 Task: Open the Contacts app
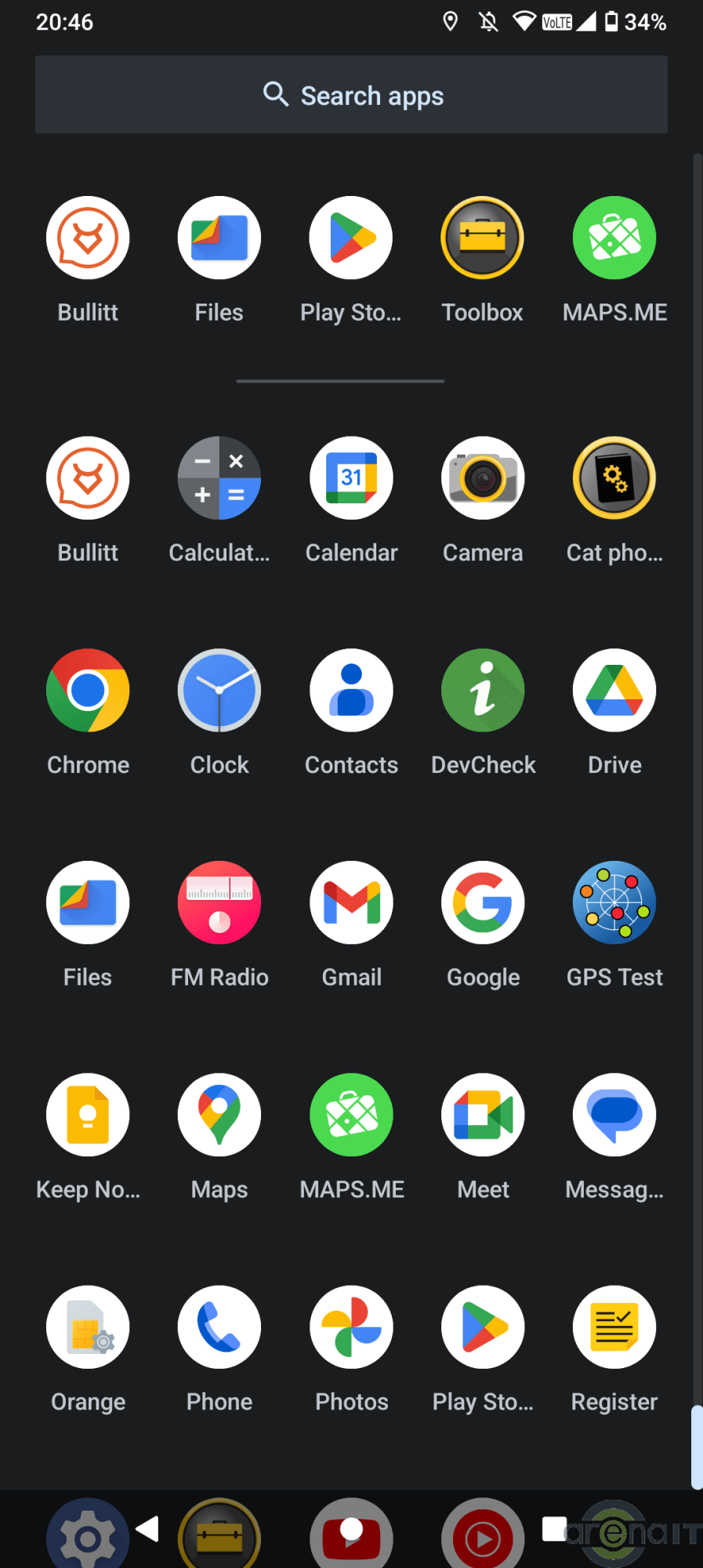(351, 691)
